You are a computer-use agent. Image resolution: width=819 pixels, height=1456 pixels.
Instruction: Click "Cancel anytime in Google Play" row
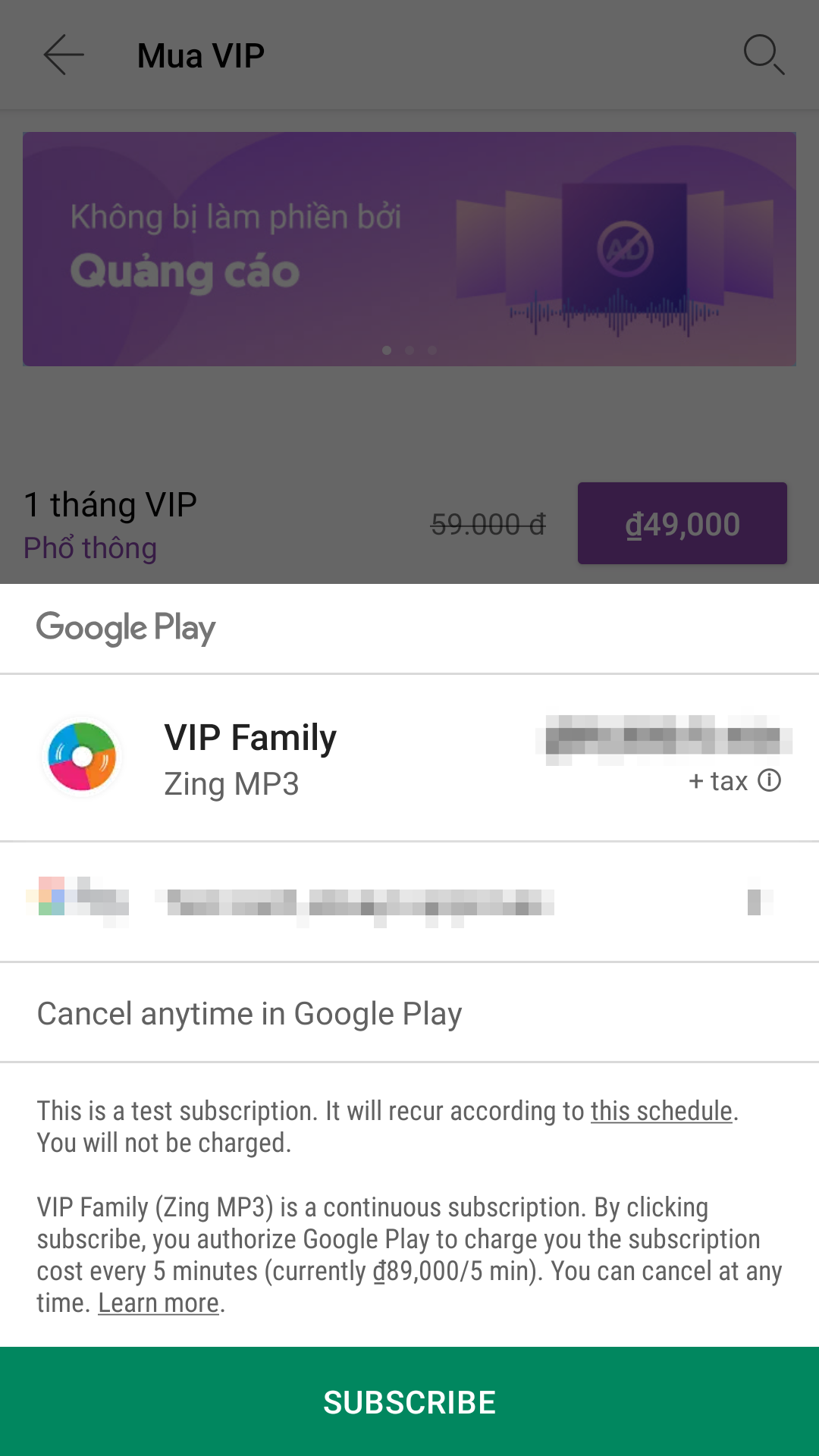(x=250, y=1013)
